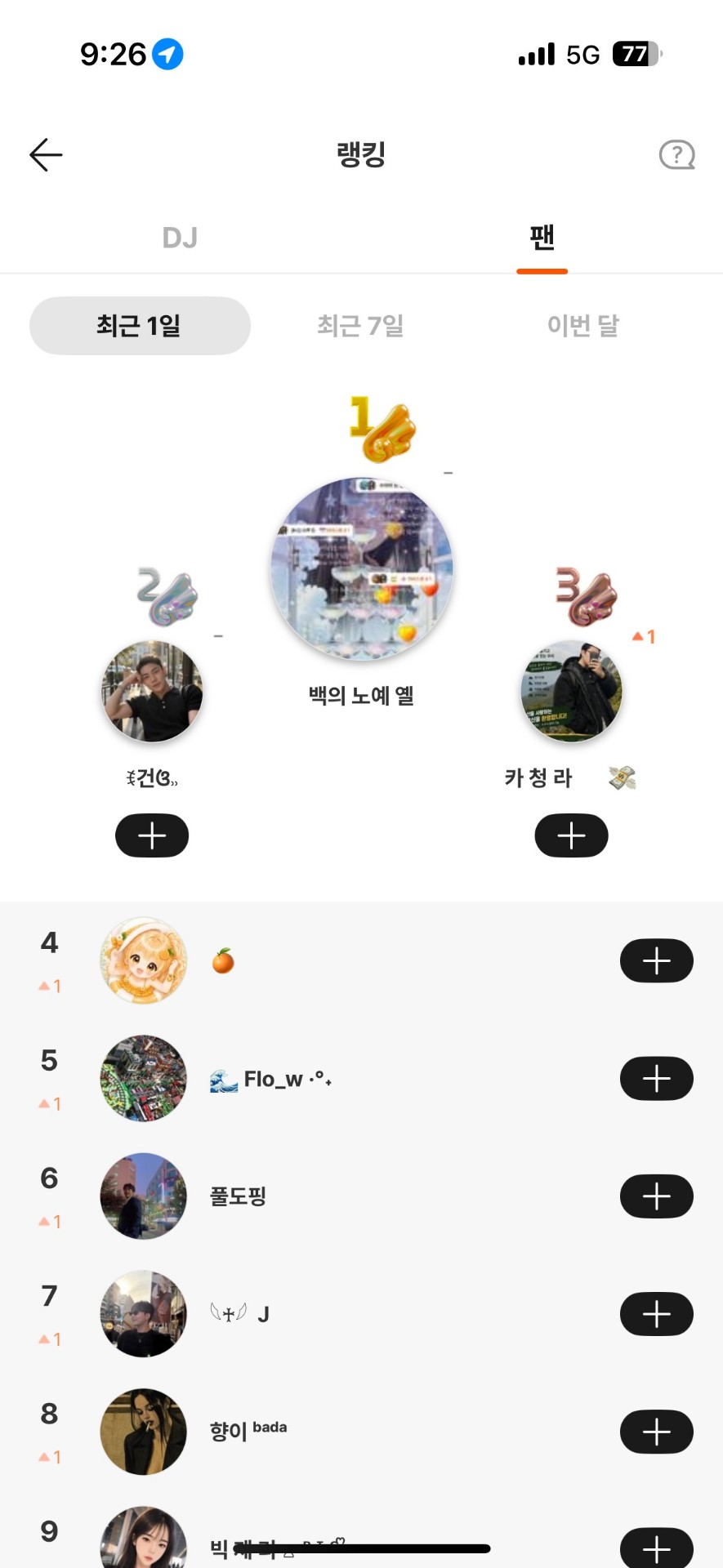This screenshot has height=1568, width=723.
Task: Follow the rank 9 user
Action: tap(657, 1548)
